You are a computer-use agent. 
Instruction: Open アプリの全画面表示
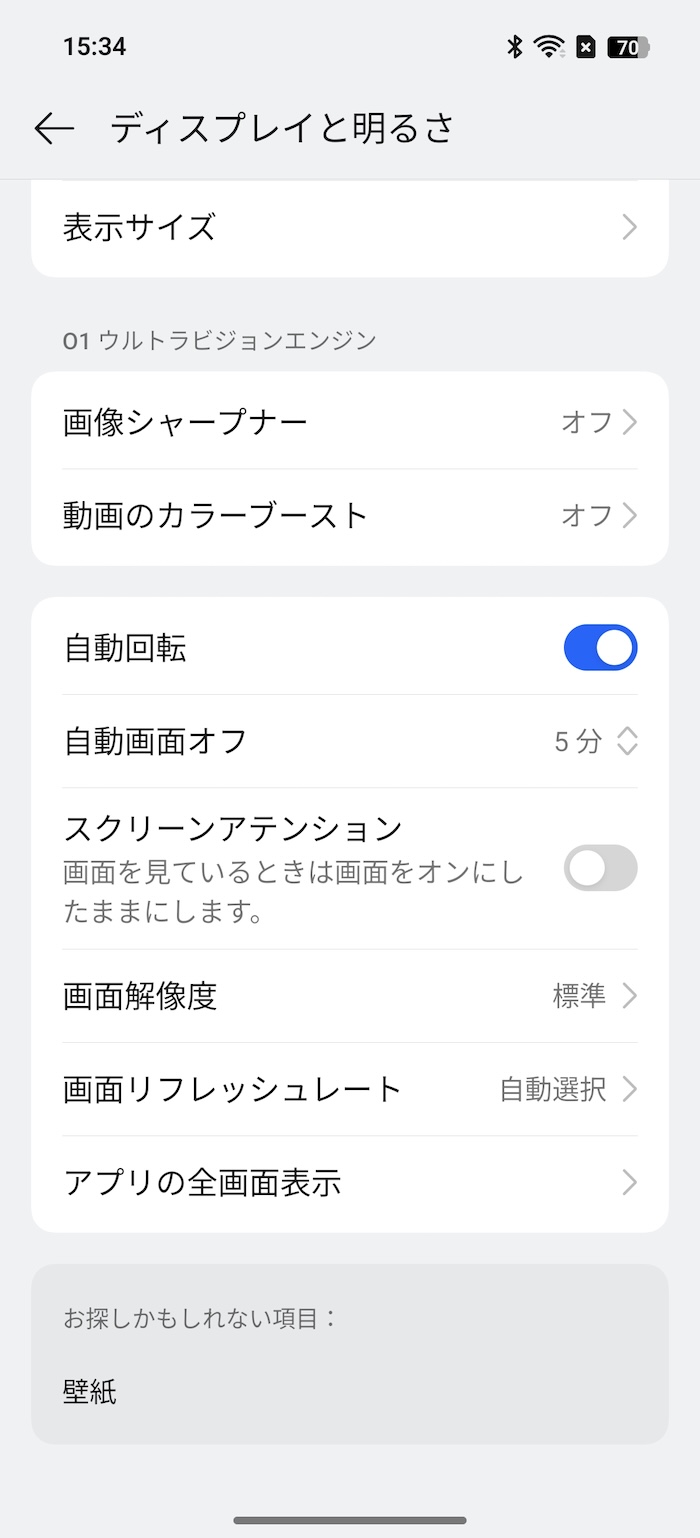(x=350, y=1183)
